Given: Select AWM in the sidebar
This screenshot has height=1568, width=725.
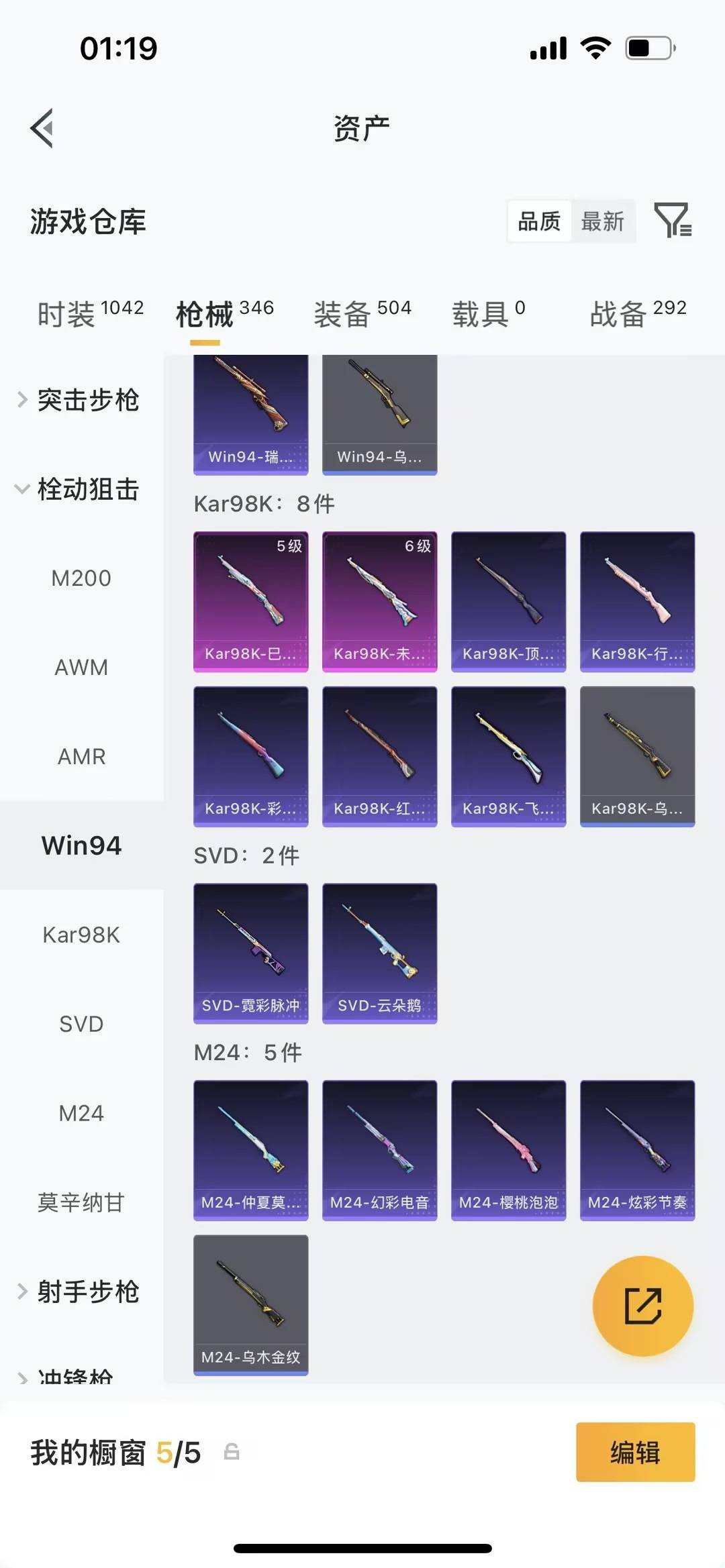Looking at the screenshot, I should (x=81, y=667).
